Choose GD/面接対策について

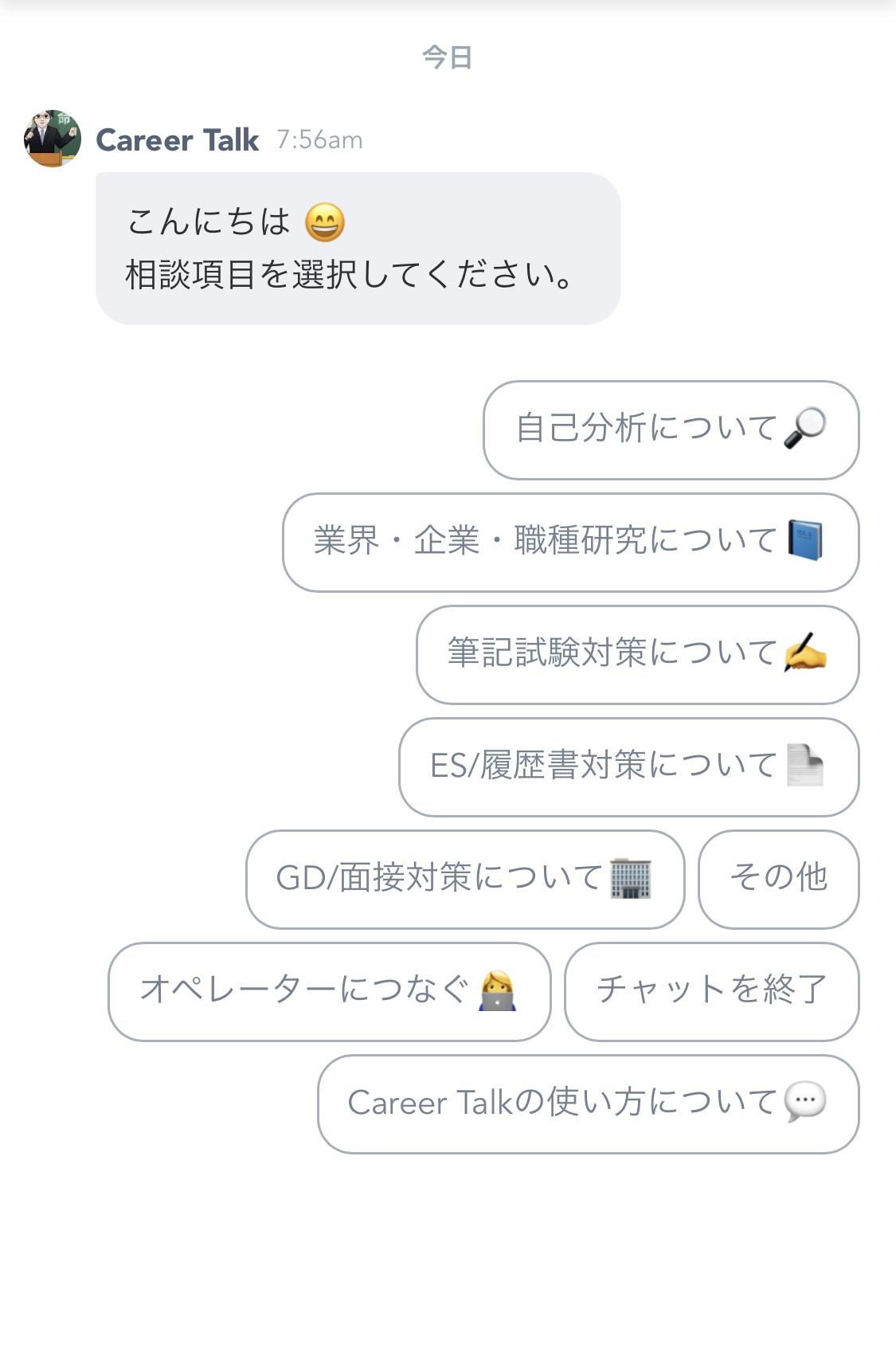tap(465, 880)
